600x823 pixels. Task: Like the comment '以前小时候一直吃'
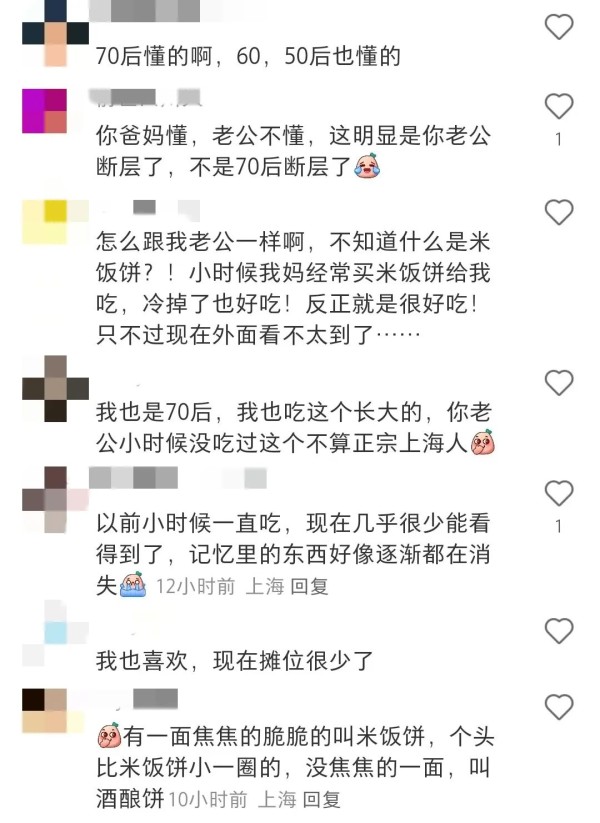[559, 492]
